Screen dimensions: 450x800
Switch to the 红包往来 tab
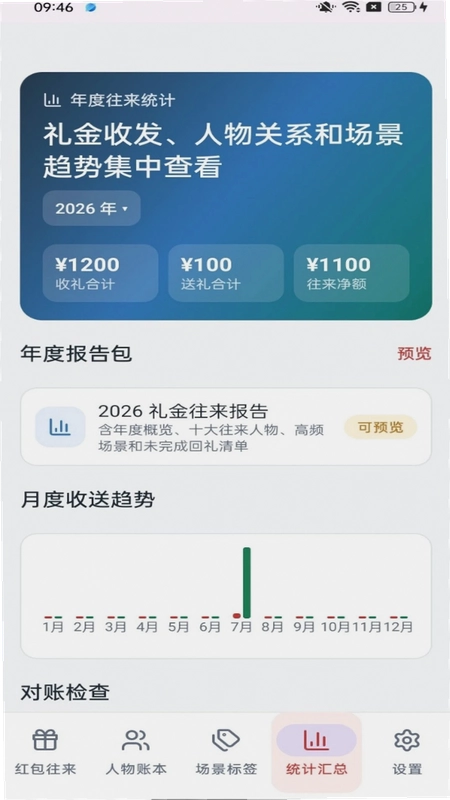coord(45,752)
